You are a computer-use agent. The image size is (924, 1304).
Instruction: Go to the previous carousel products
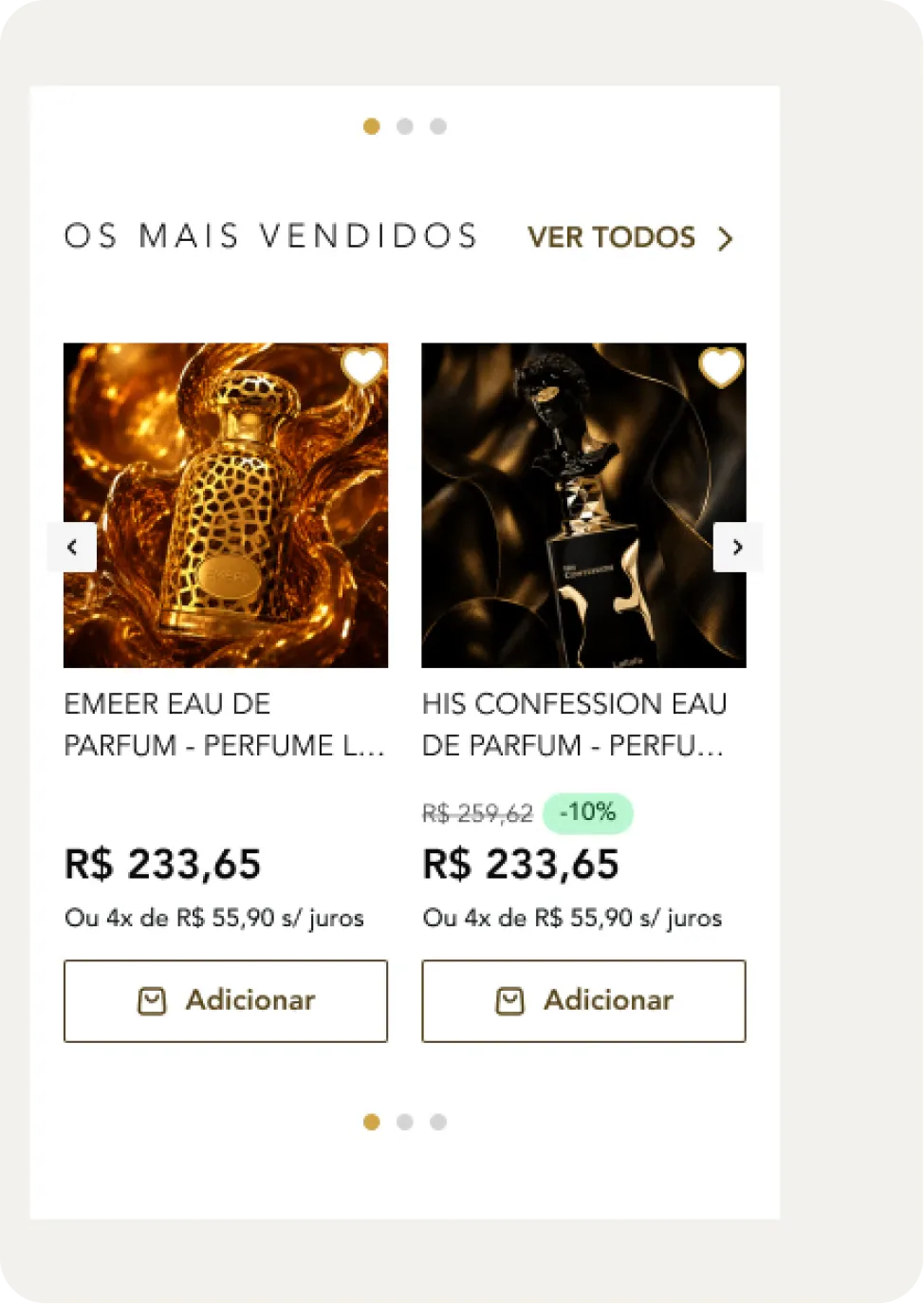pos(72,547)
